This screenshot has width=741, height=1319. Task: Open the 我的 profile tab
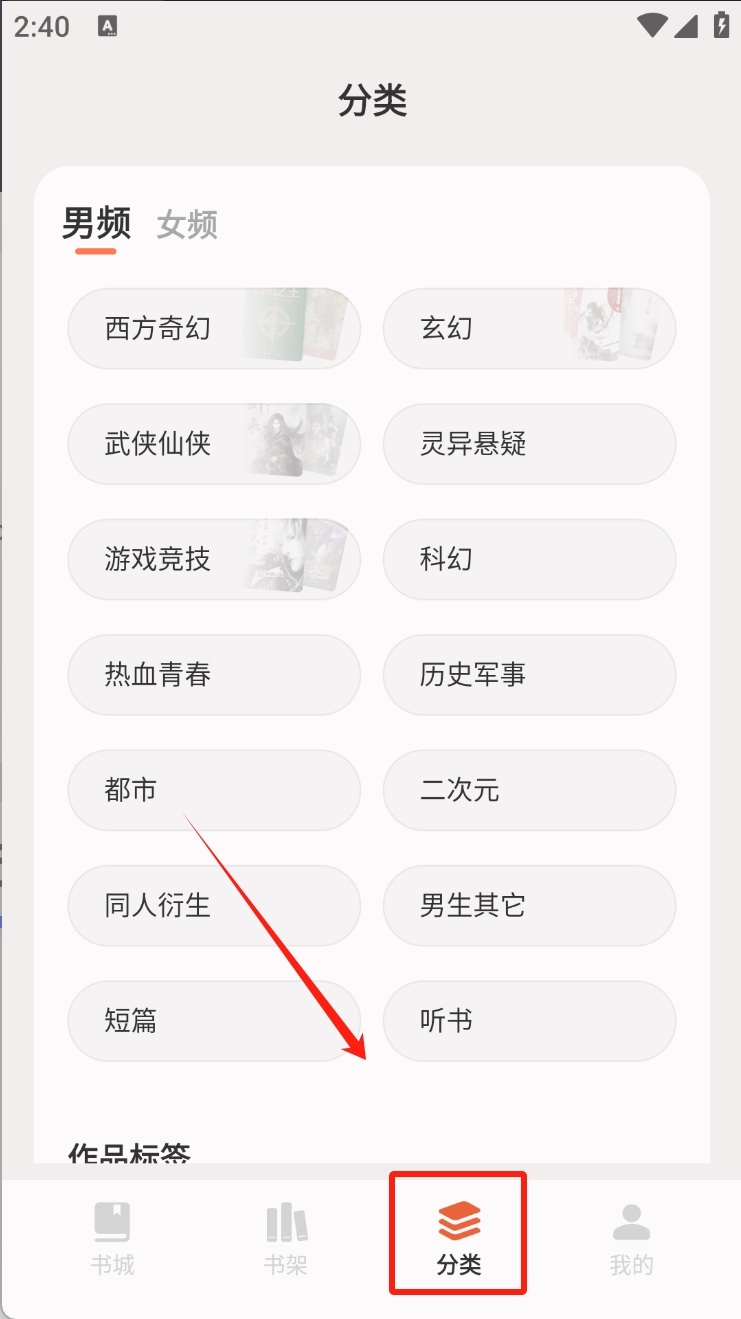[x=631, y=1238]
